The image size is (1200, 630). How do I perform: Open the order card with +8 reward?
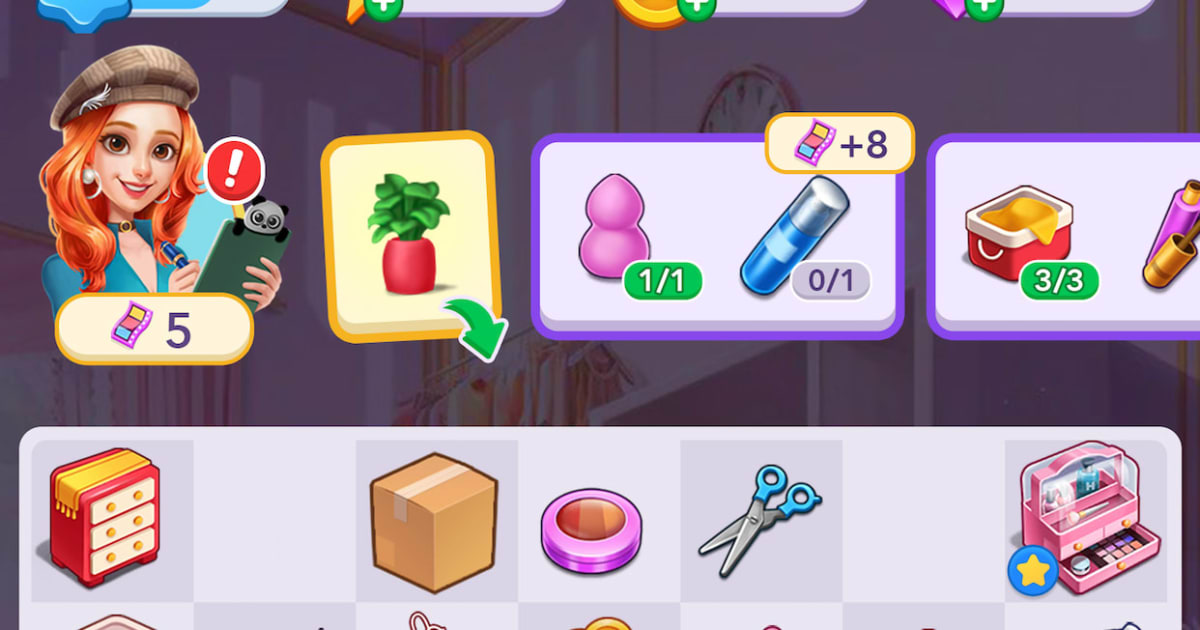(x=717, y=237)
